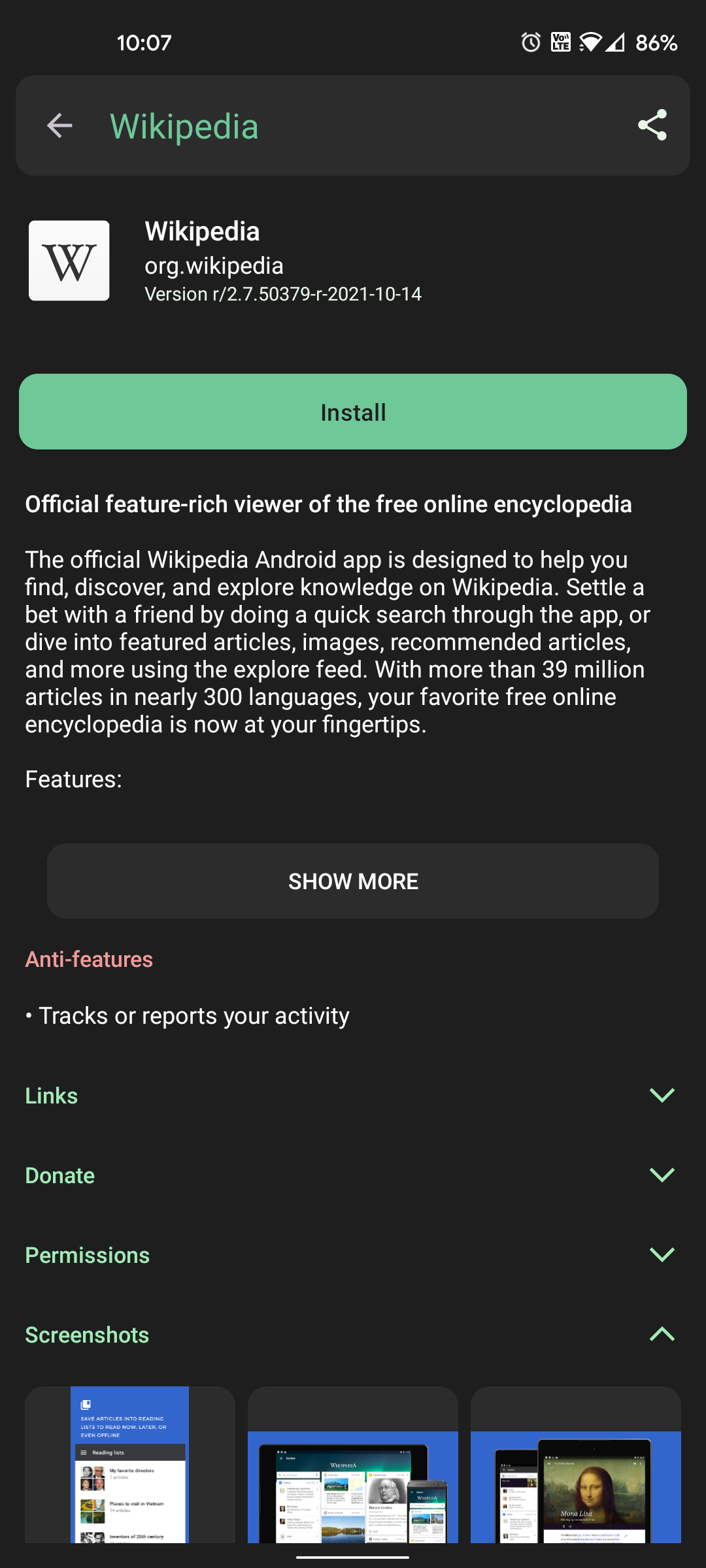Install the Wikipedia app
This screenshot has height=1568, width=706.
pyautogui.click(x=353, y=412)
